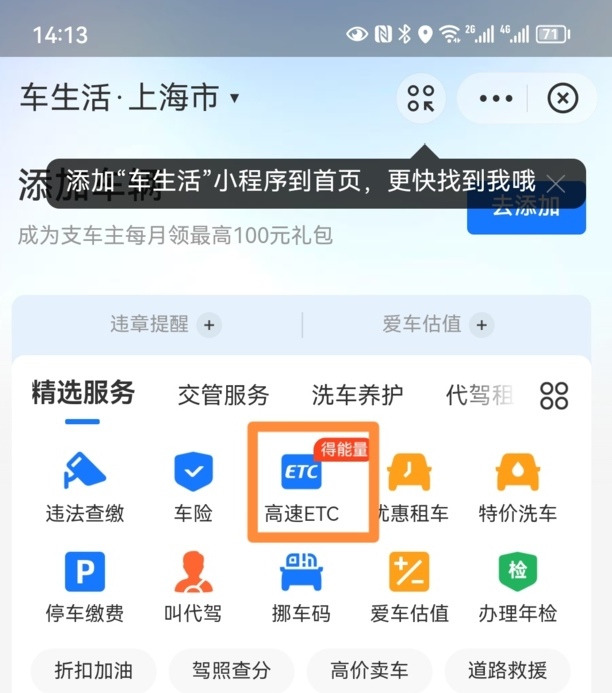Viewport: 612px width, 693px height.
Task: Dismiss the add-to-homepage tooltip
Action: pos(557,183)
